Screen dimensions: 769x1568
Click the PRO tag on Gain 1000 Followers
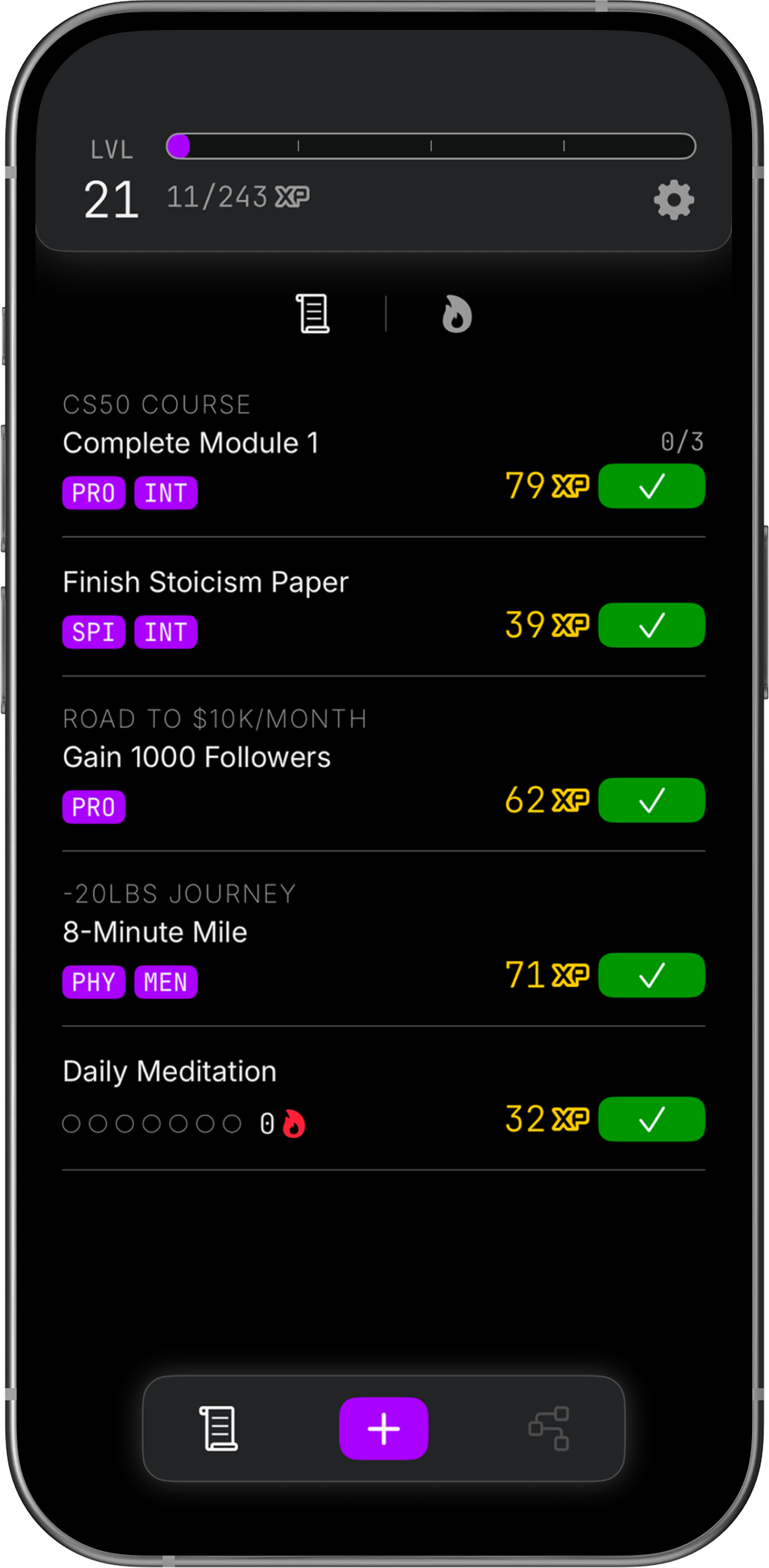(x=93, y=806)
